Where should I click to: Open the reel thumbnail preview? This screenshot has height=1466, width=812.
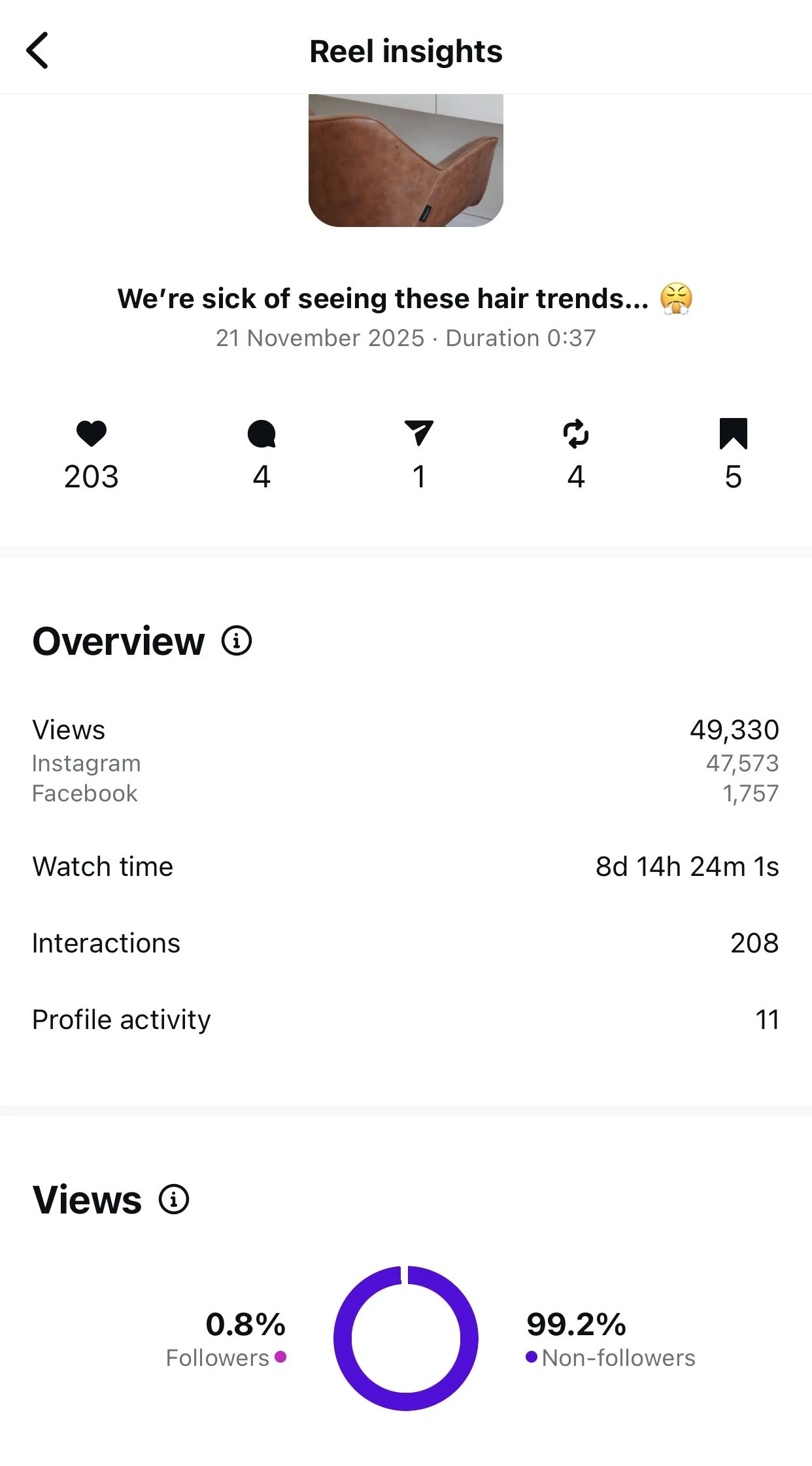tap(405, 160)
